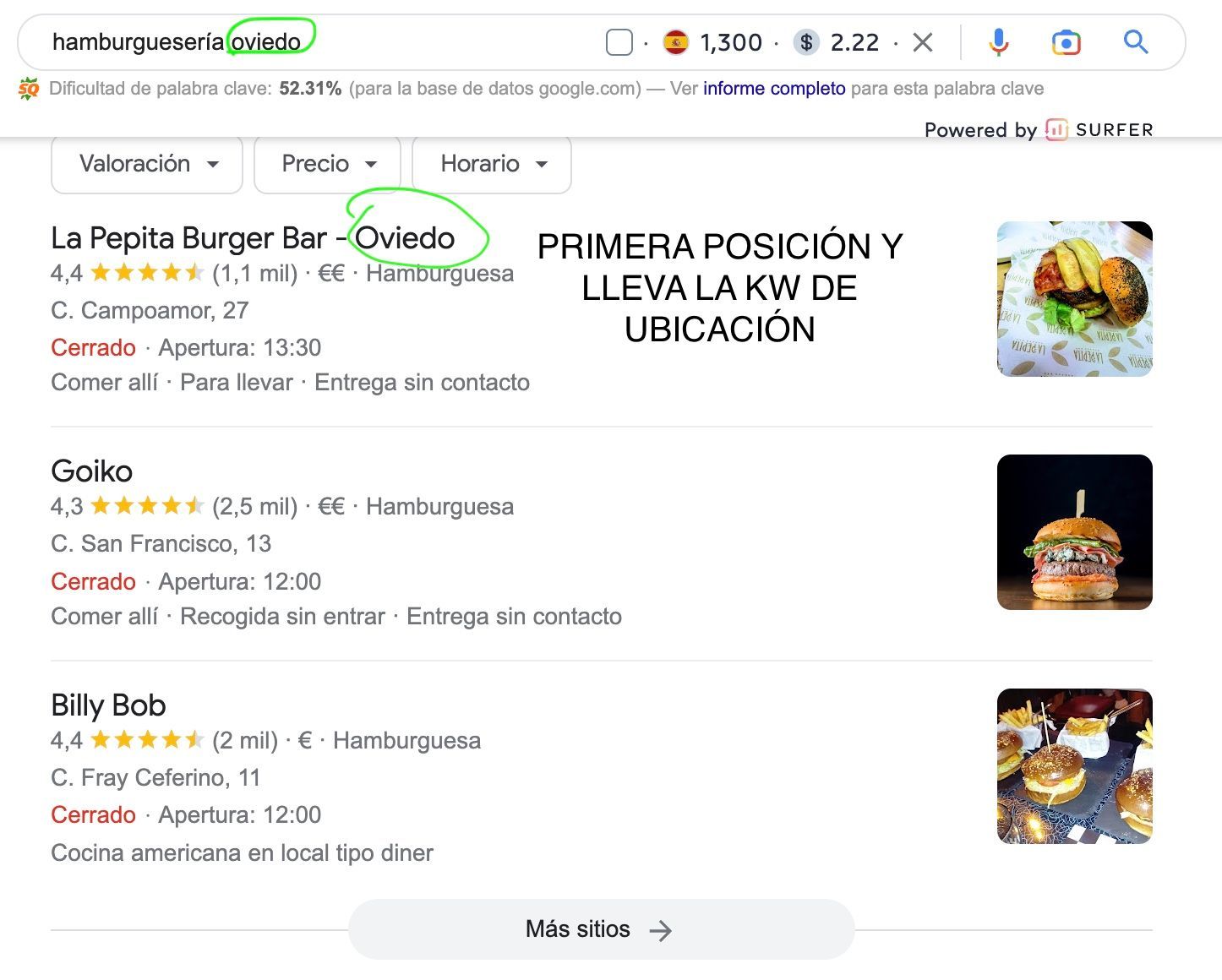This screenshot has height=980, width=1222.
Task: Show more places with Más sitios
Action: (600, 929)
